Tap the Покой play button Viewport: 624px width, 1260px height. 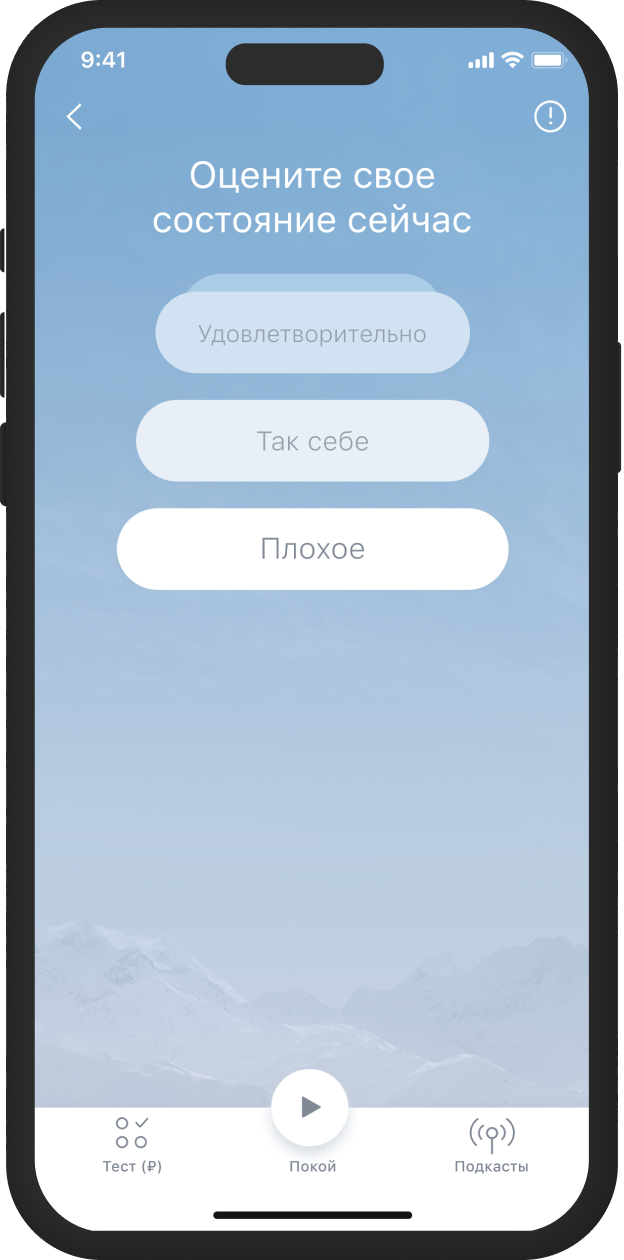[310, 1107]
